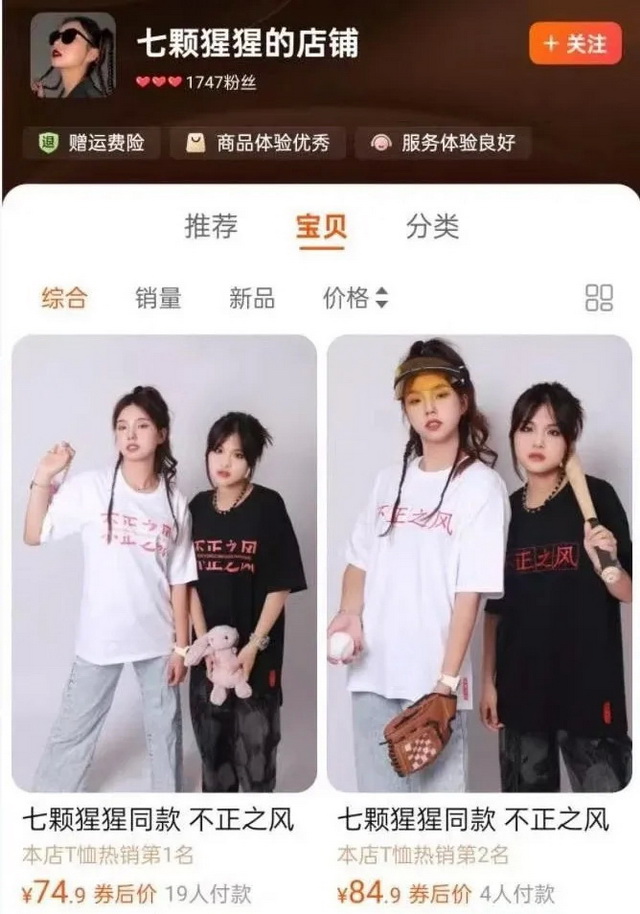View the 服务体验良好 badge details
640x914 pixels.
pyautogui.click(x=445, y=142)
